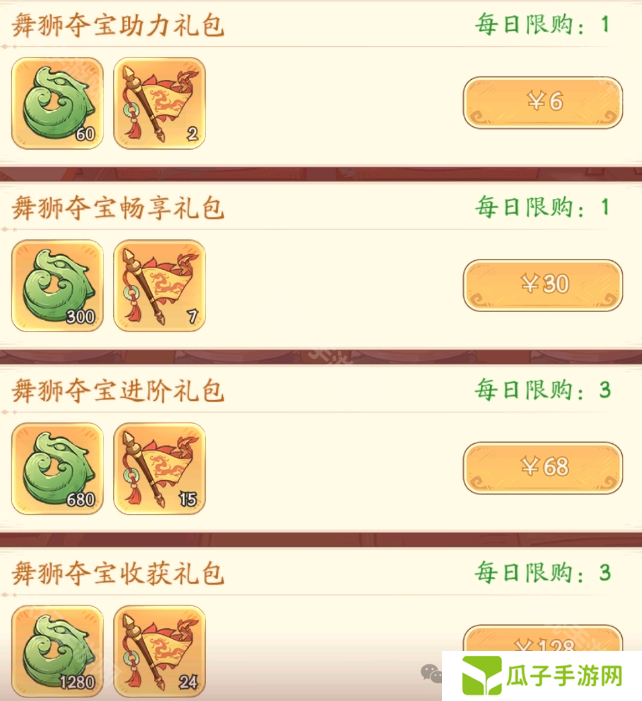Image resolution: width=642 pixels, height=701 pixels.
Task: View jade item with 60 in 助力礼包
Action: (57, 103)
